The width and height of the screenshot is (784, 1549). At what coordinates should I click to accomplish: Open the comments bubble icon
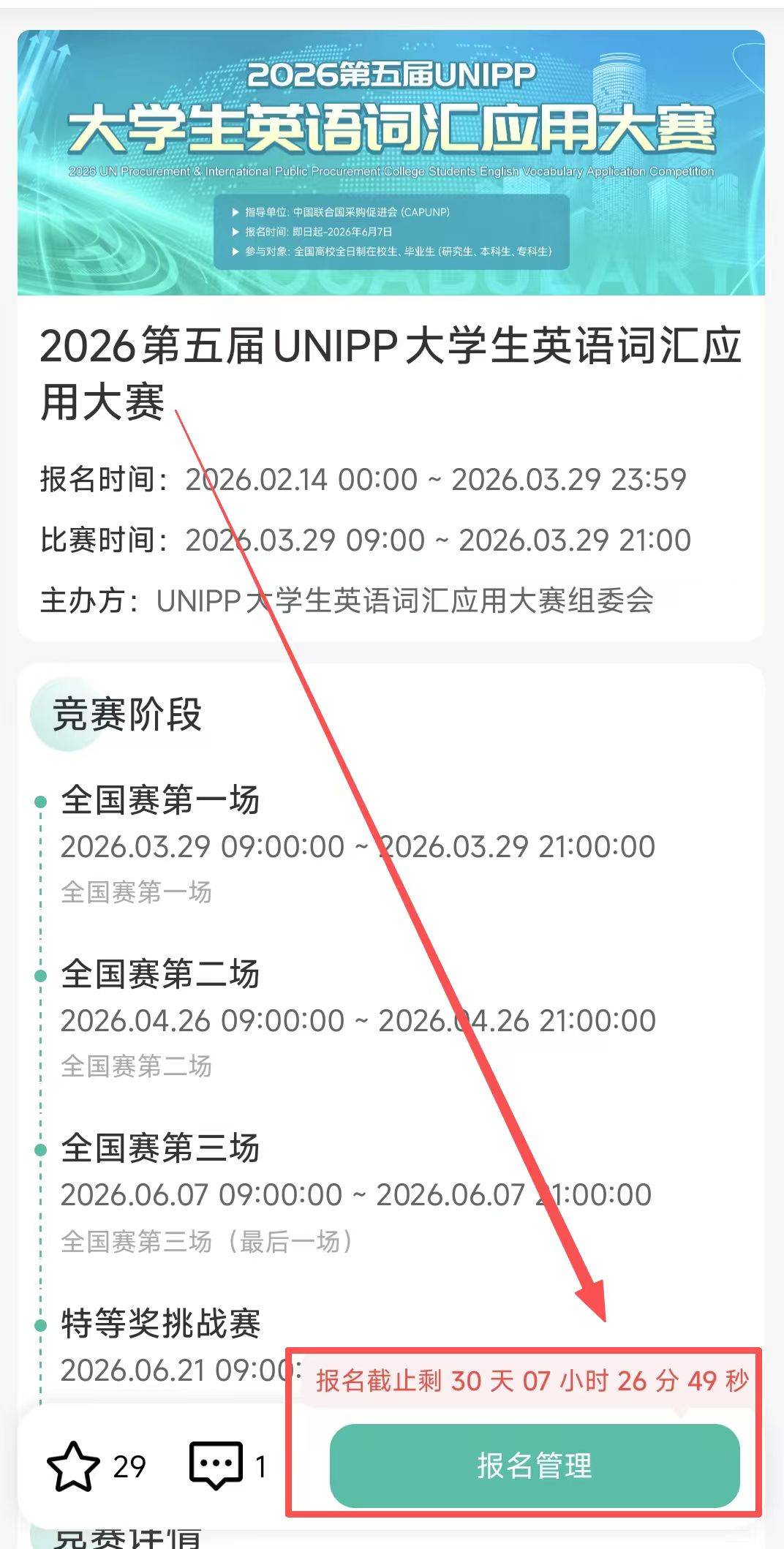[x=216, y=1465]
